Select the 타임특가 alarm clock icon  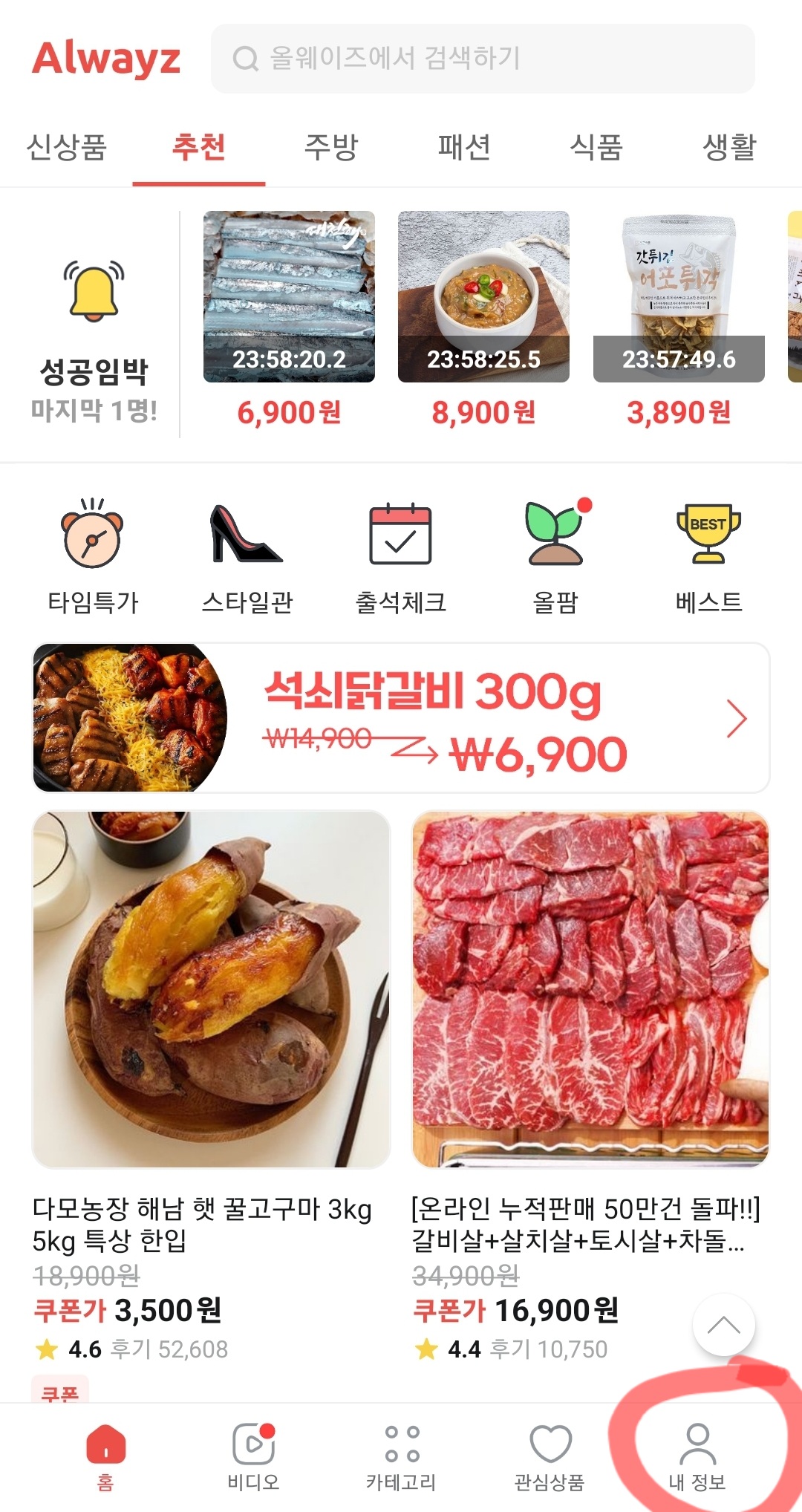tap(89, 542)
